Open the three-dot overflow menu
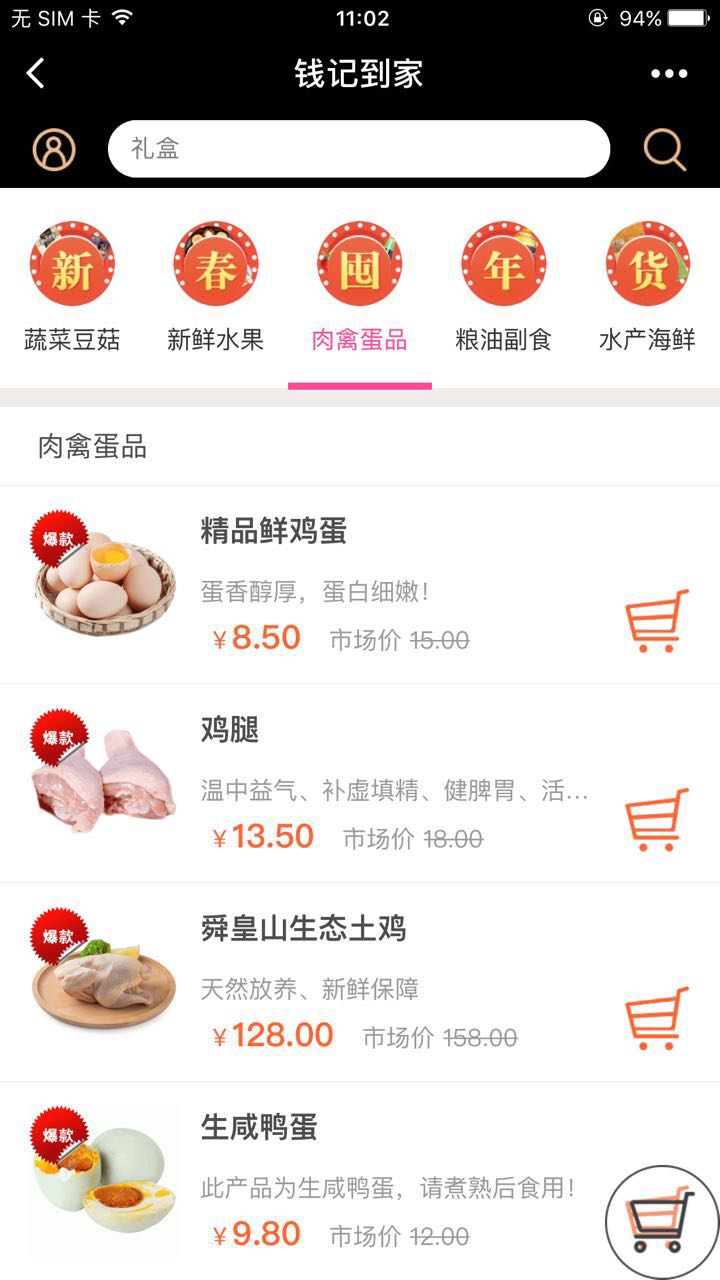Viewport: 720px width, 1280px height. pos(669,73)
